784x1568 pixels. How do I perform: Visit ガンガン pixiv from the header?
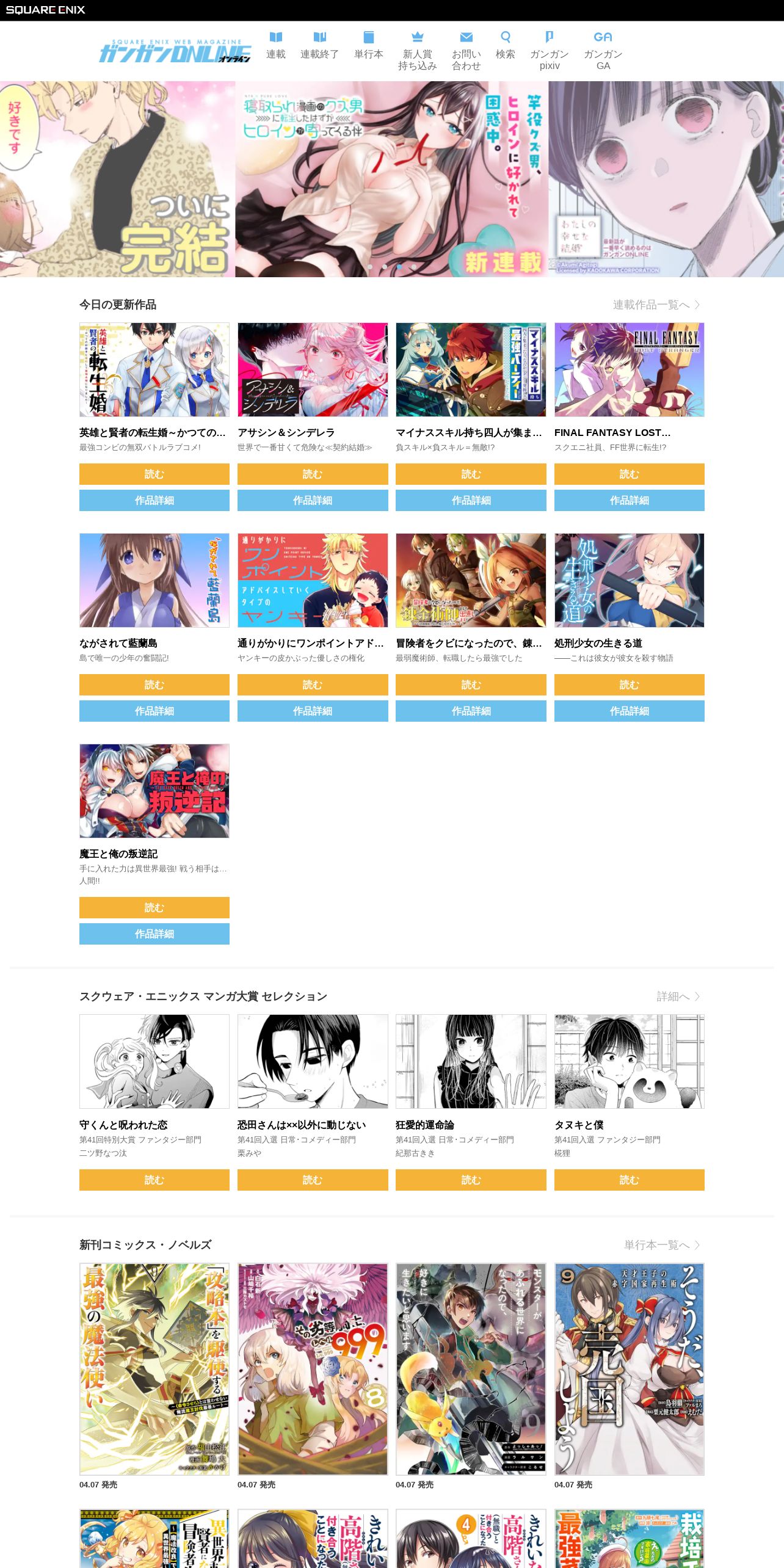point(549,51)
